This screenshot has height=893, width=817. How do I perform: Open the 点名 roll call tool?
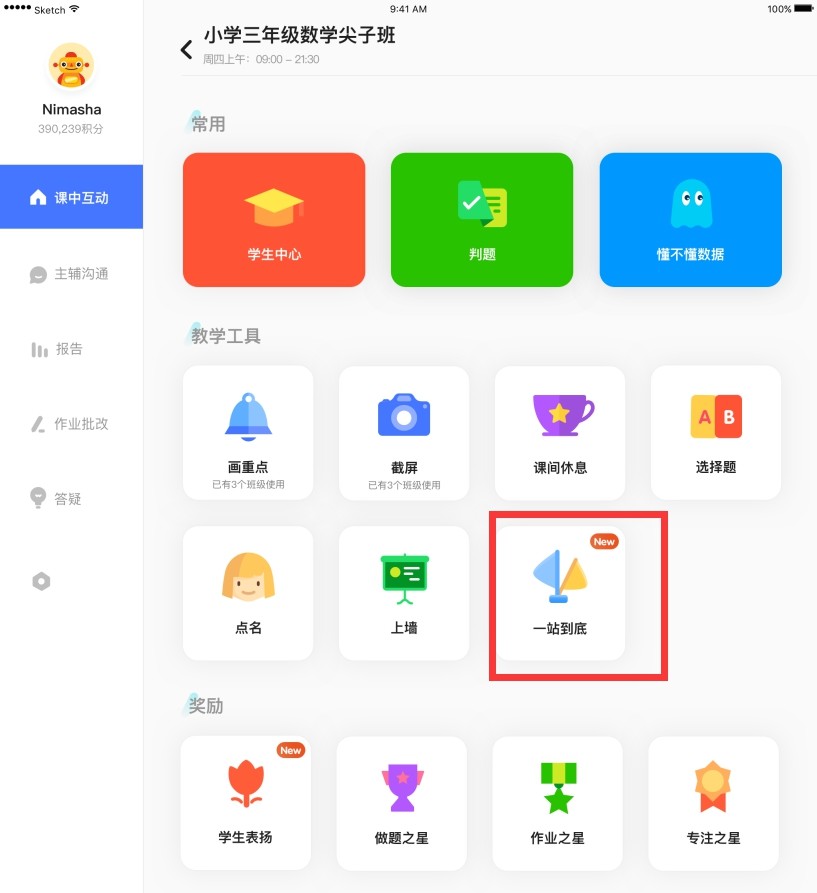click(248, 593)
